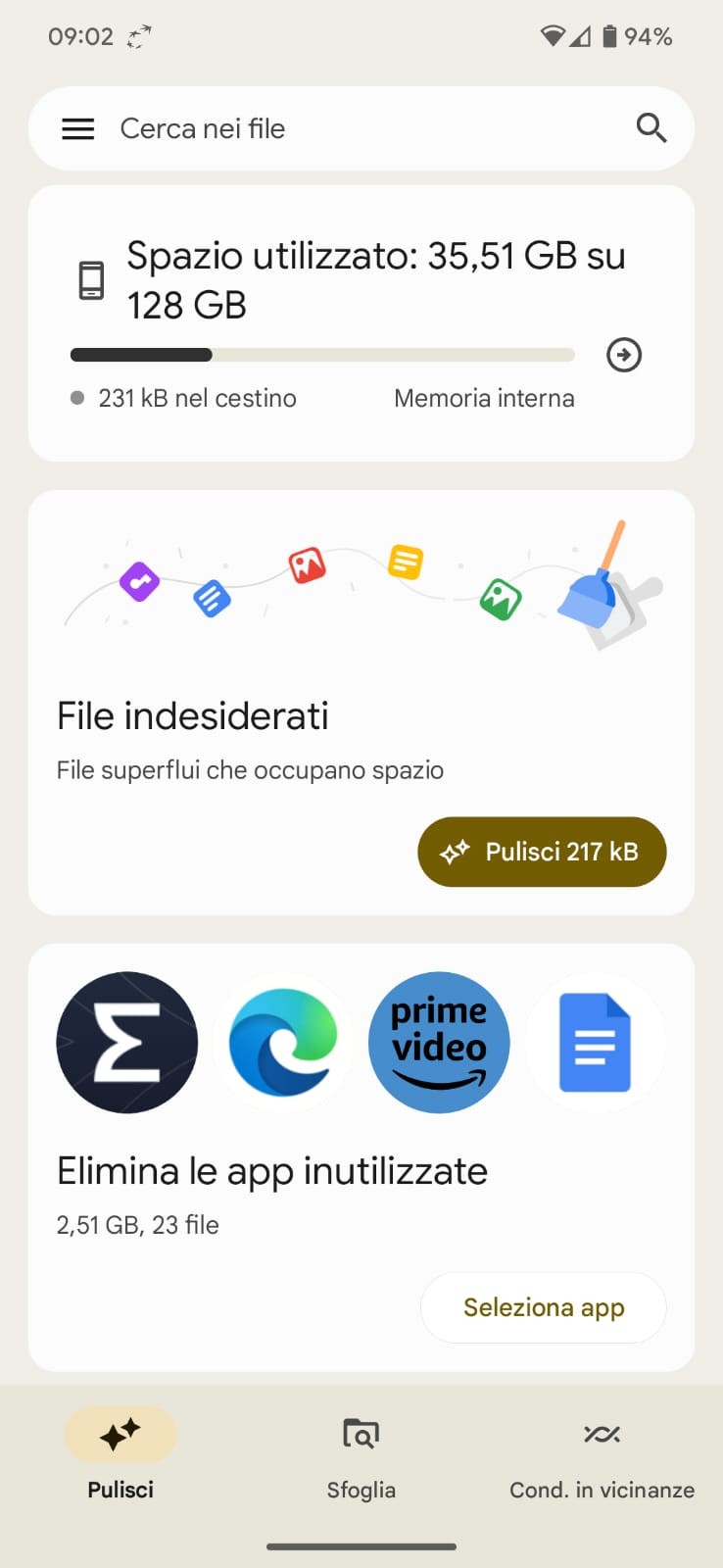Tap the search magnifier icon
The height and width of the screenshot is (1568, 723).
coord(651,128)
